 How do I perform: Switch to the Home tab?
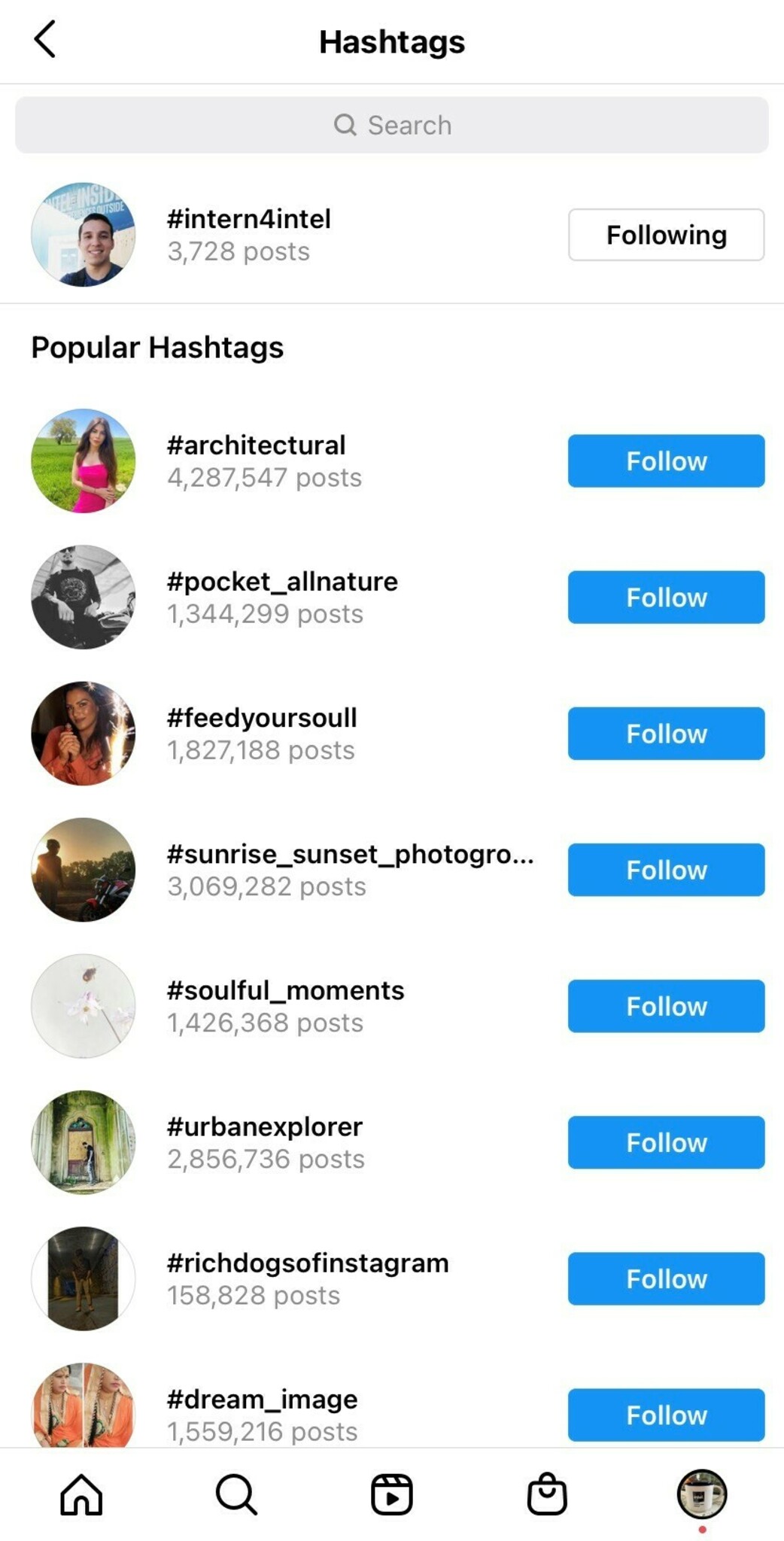[x=81, y=1494]
